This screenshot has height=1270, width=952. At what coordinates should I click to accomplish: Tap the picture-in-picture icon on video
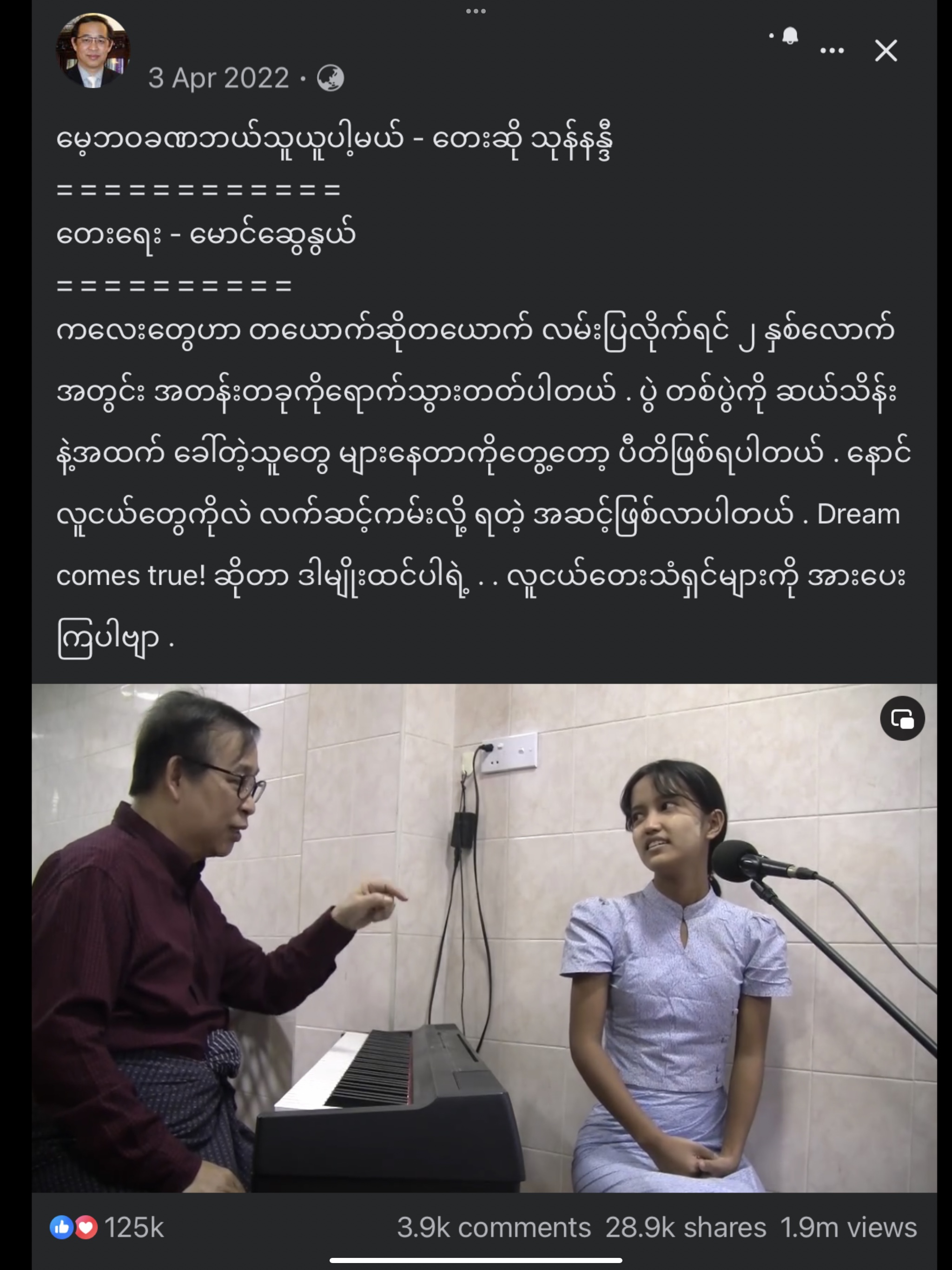click(x=902, y=719)
